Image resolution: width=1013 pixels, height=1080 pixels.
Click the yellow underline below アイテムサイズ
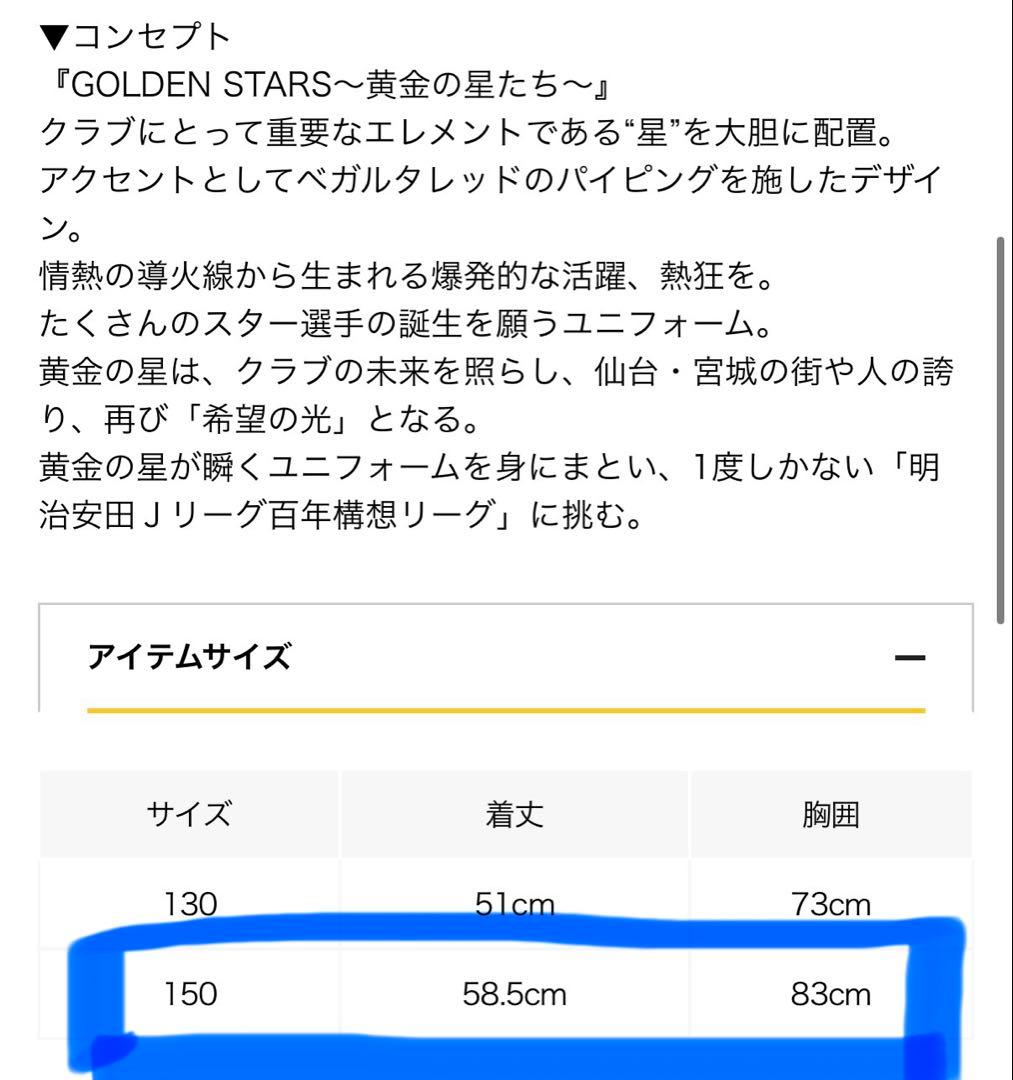[506, 712]
